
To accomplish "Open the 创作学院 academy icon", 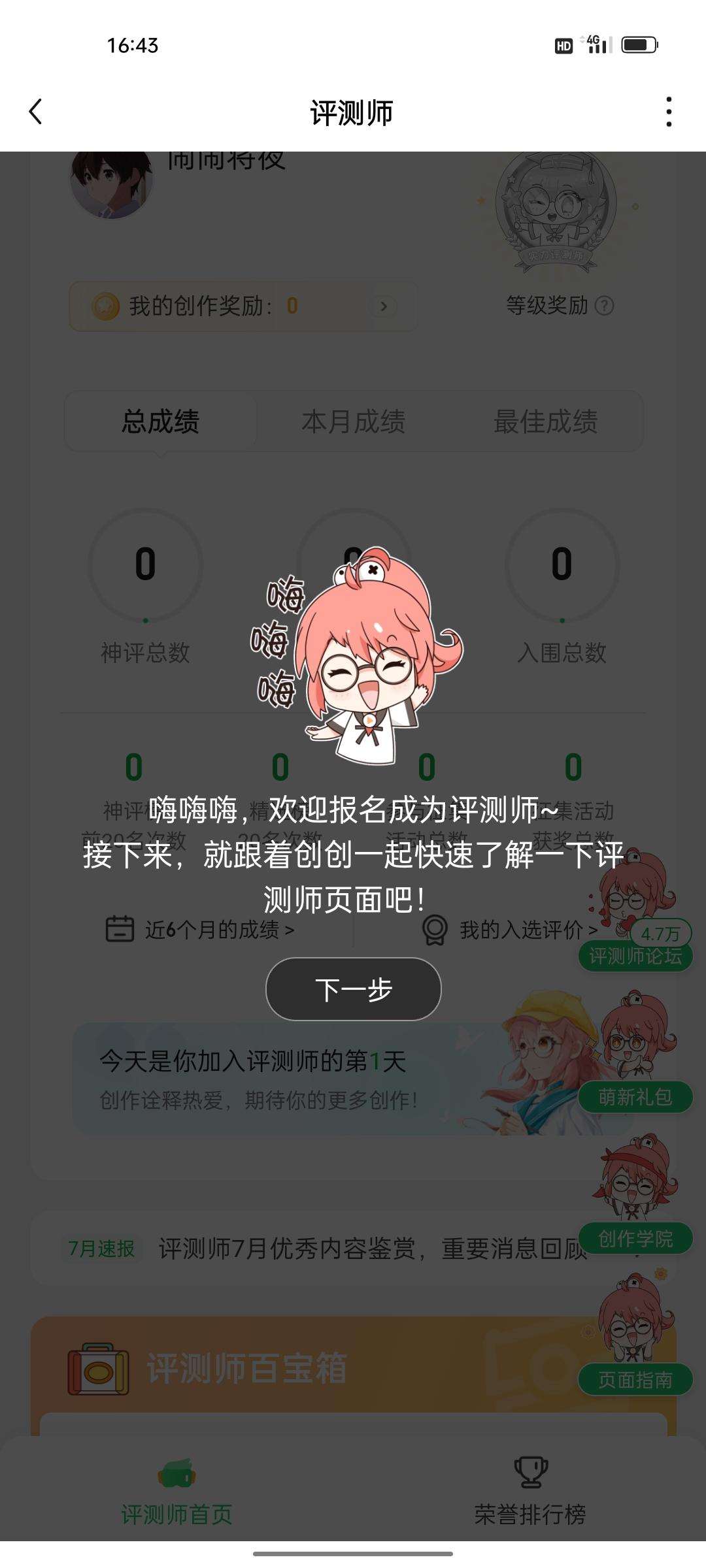I will click(636, 1238).
